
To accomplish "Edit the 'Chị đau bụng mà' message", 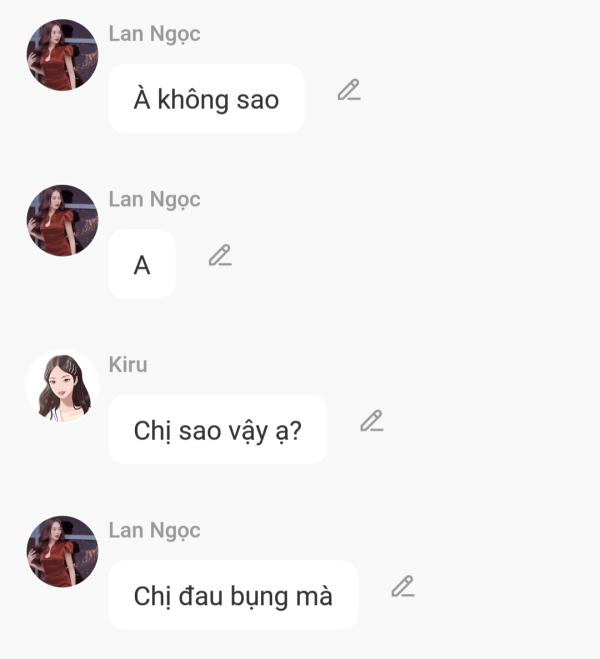I will (403, 586).
